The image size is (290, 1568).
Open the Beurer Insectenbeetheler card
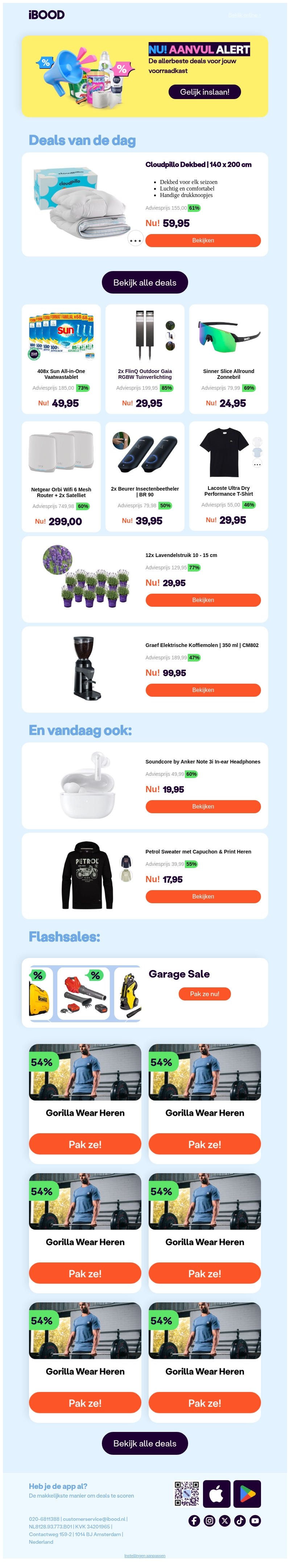tap(145, 476)
